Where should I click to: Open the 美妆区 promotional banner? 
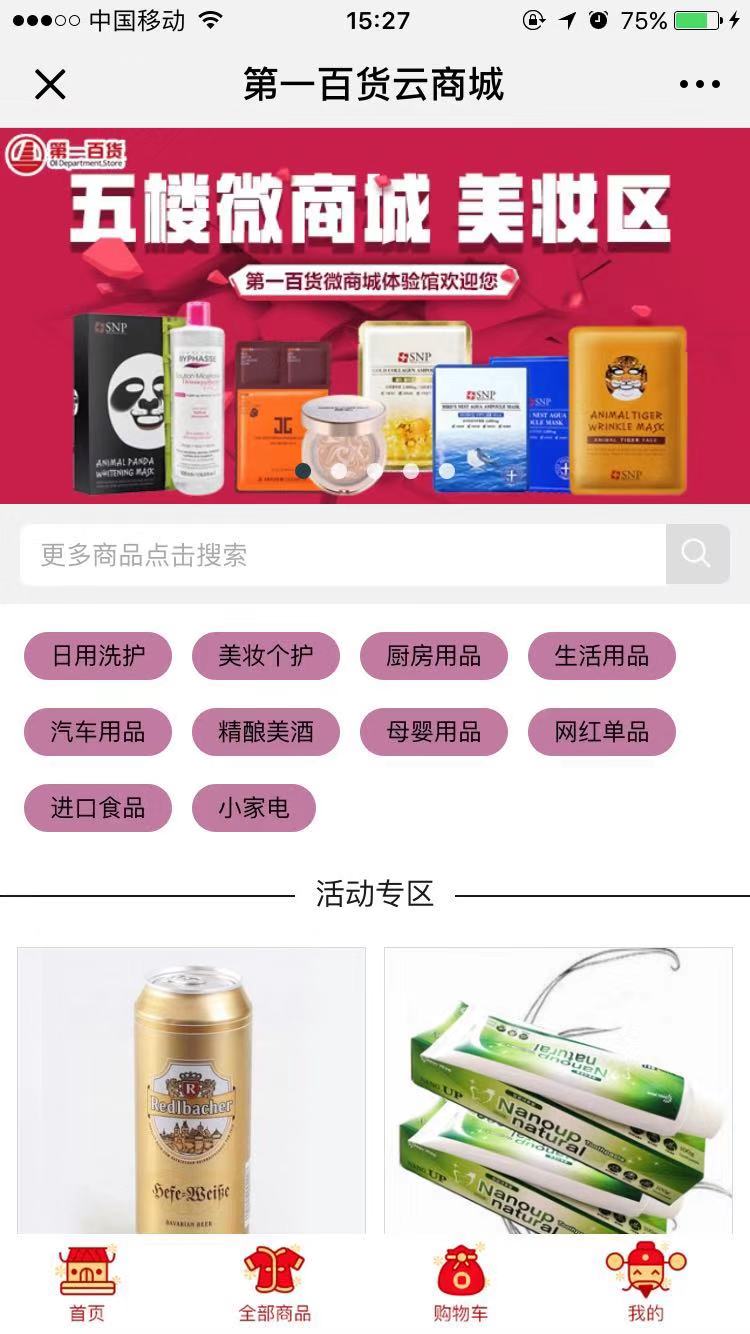point(375,315)
